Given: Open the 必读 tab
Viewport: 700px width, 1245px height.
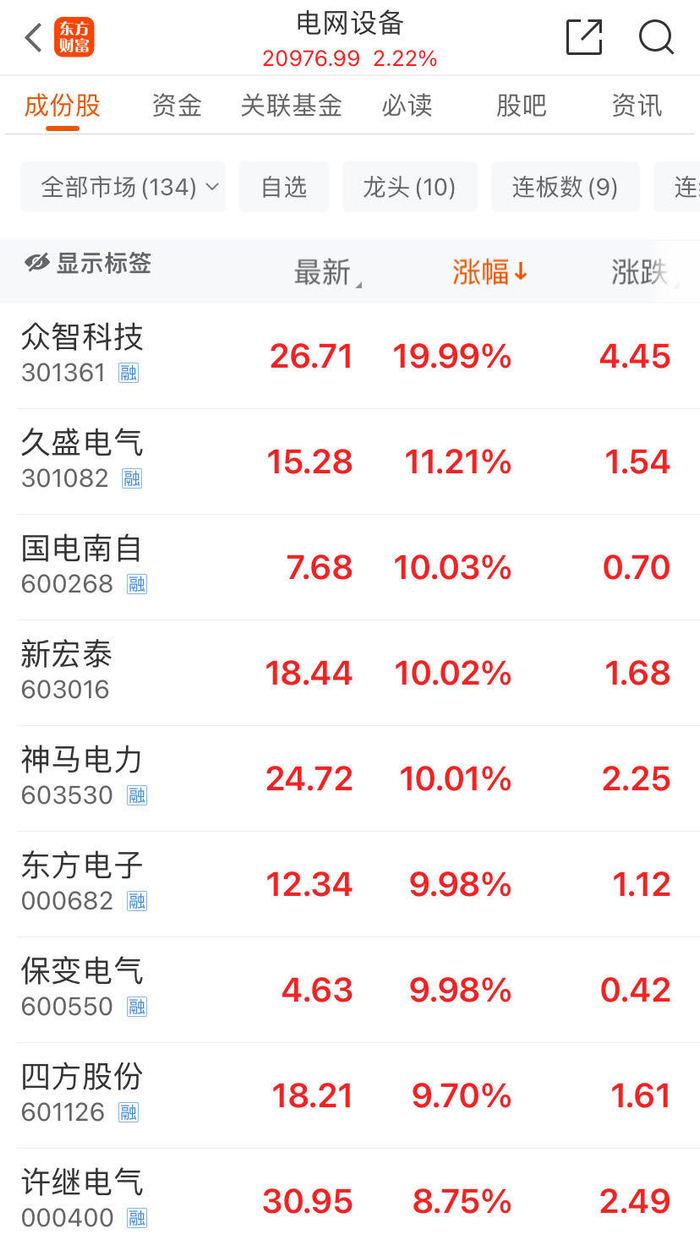Looking at the screenshot, I should (406, 105).
